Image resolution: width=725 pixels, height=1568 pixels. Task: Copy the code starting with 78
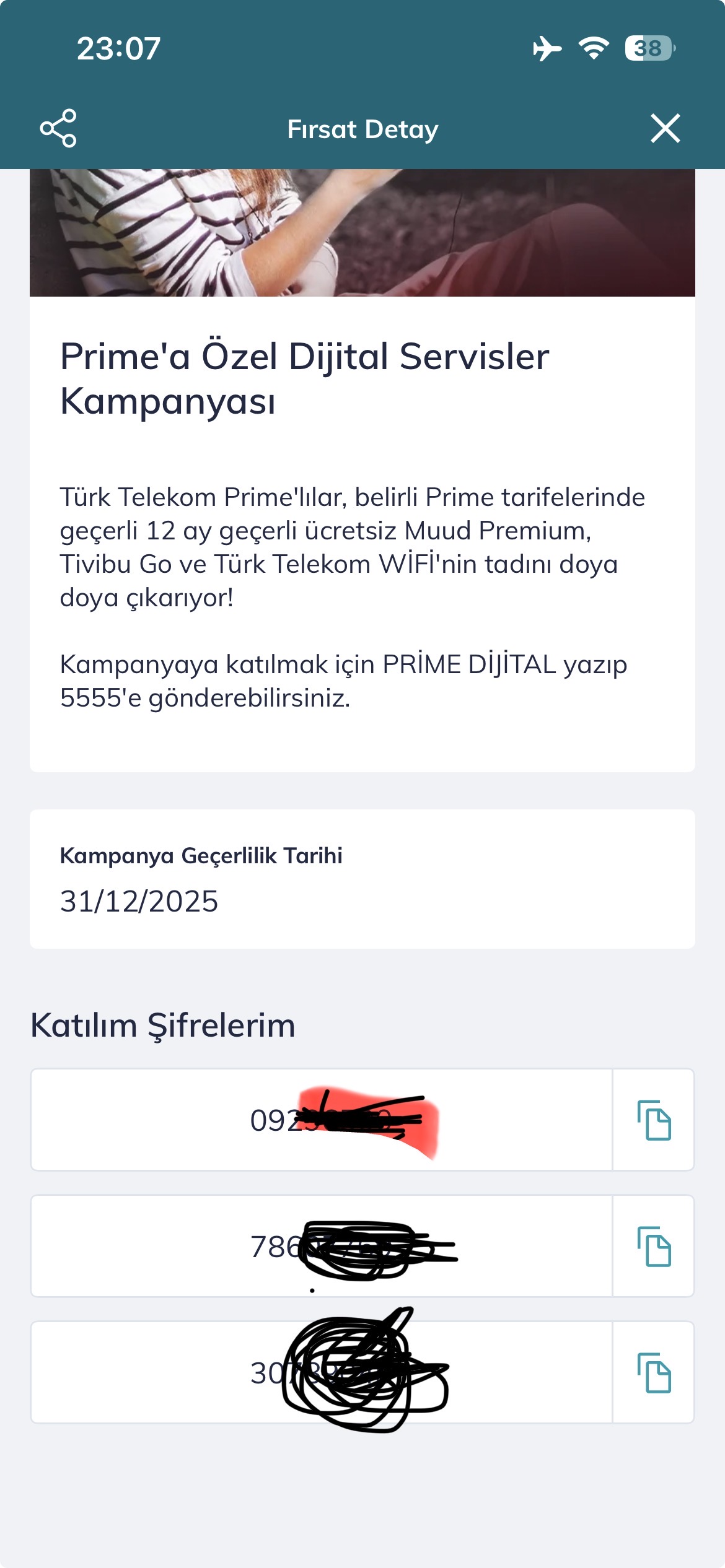pyautogui.click(x=654, y=1247)
